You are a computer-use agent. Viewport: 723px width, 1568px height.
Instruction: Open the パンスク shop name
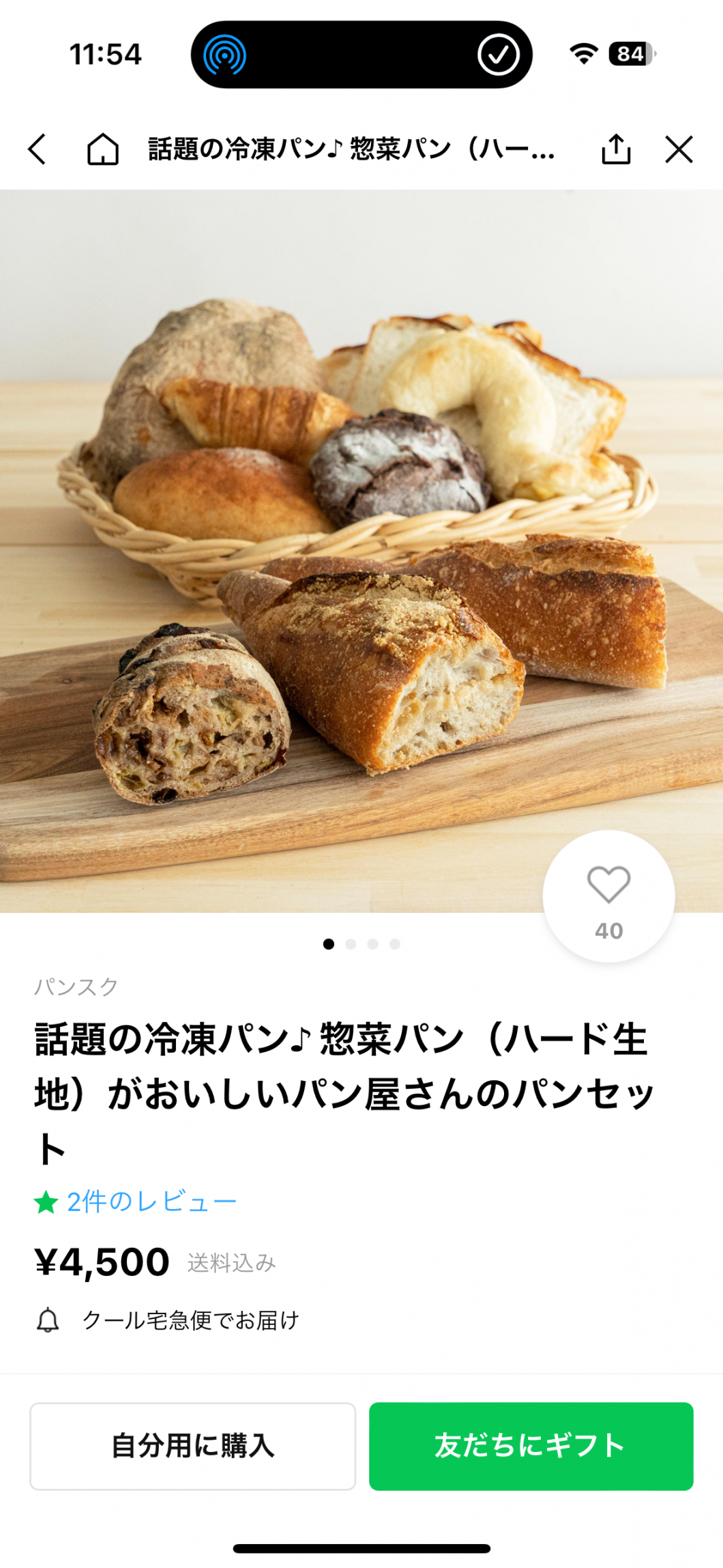pos(77,987)
